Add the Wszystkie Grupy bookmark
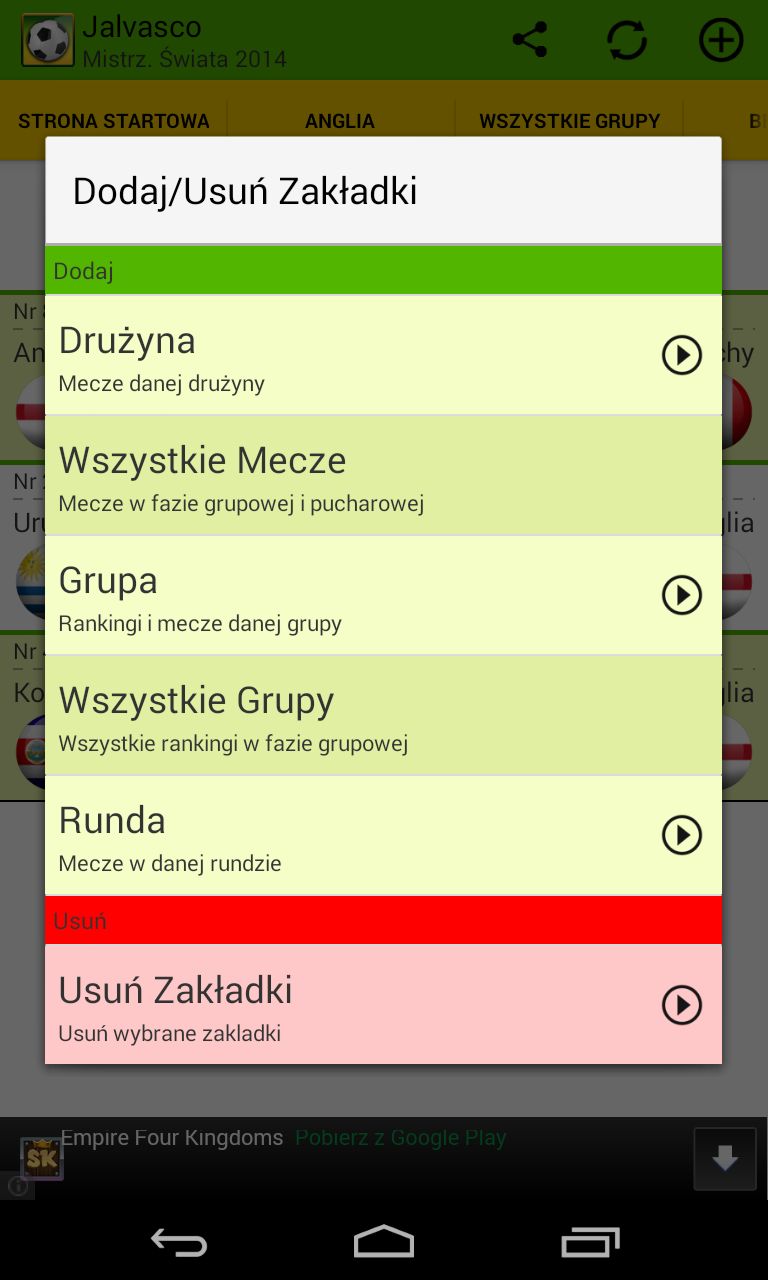The height and width of the screenshot is (1280, 768). pyautogui.click(x=383, y=715)
